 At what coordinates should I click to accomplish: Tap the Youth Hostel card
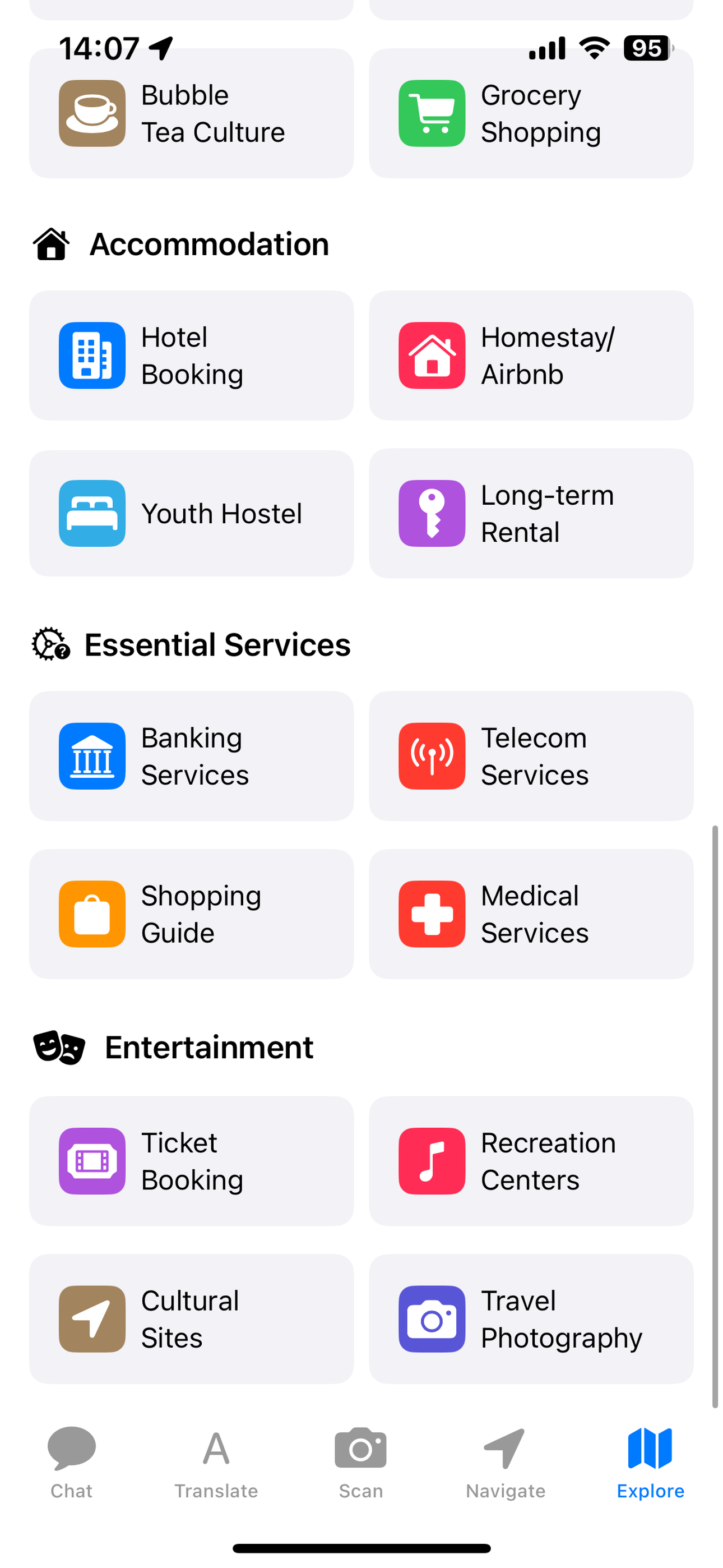pos(191,513)
